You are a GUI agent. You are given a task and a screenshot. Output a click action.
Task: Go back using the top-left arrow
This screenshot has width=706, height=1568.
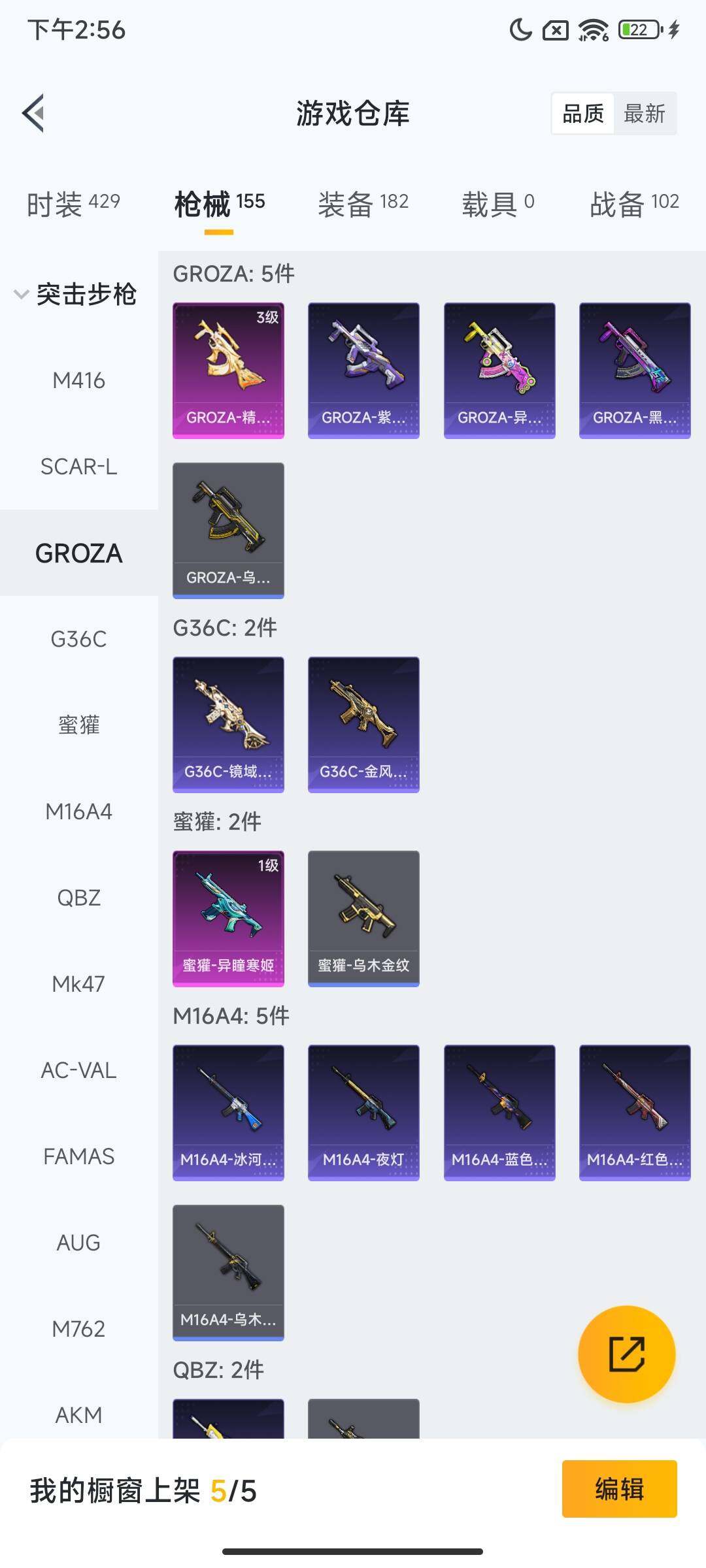[33, 113]
